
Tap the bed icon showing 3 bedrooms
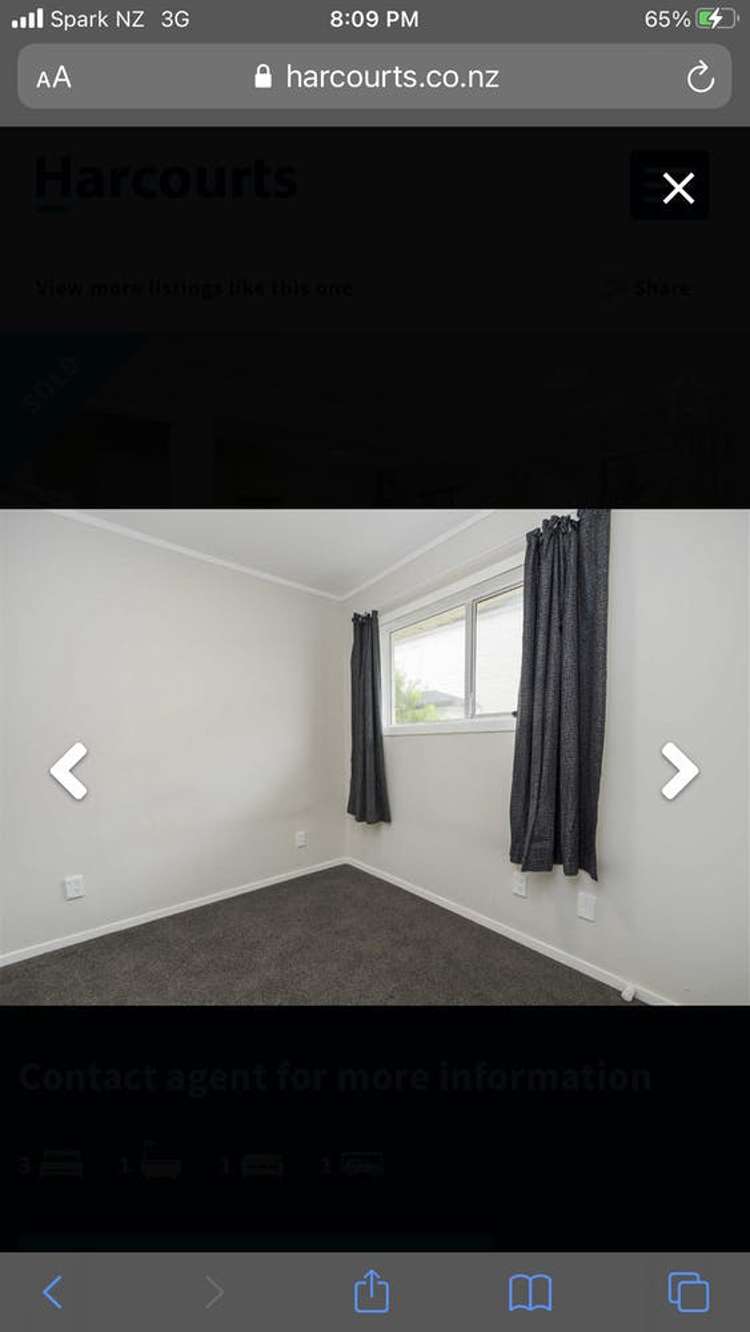[x=60, y=1163]
